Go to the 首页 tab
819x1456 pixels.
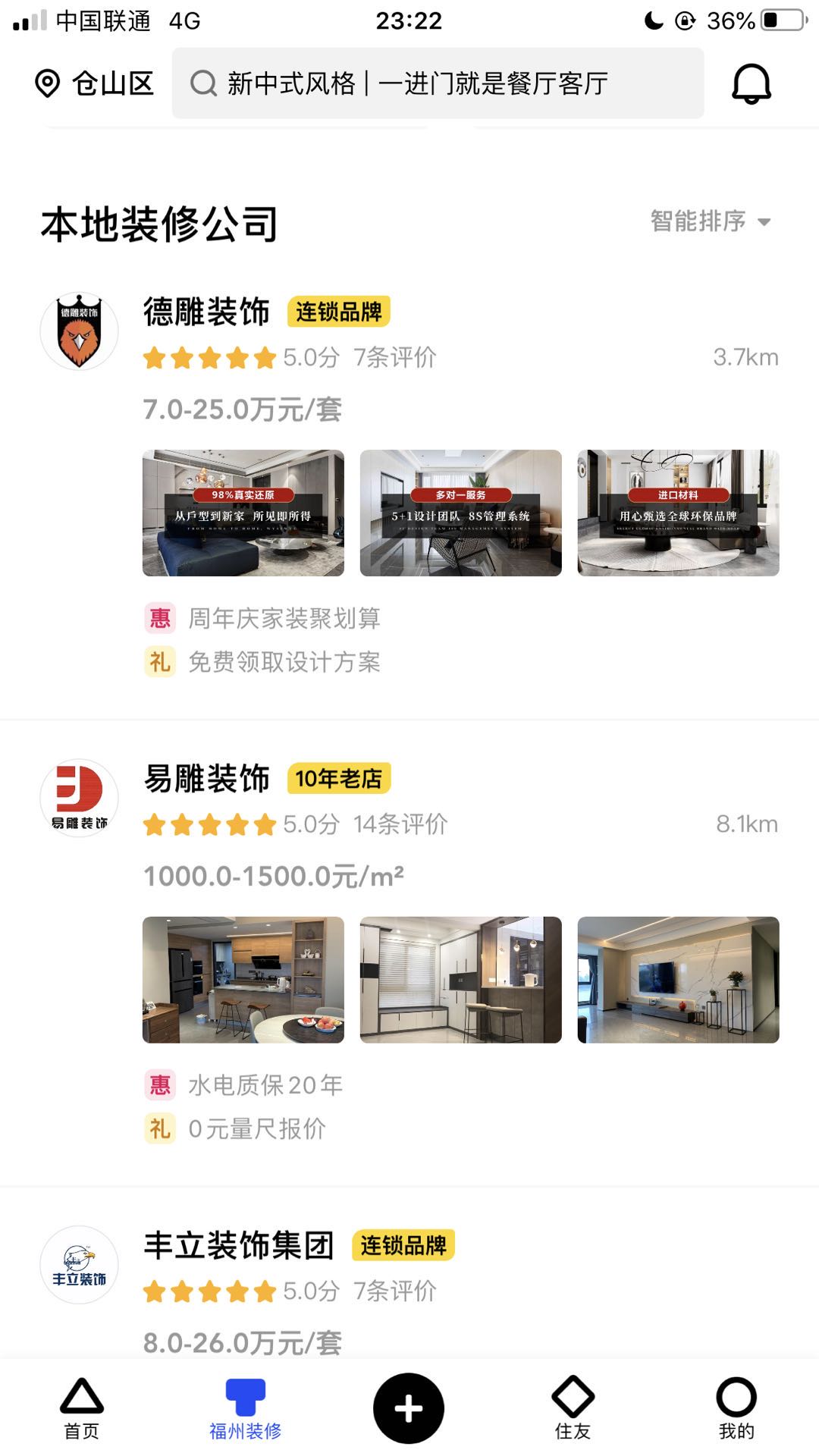tap(82, 1408)
